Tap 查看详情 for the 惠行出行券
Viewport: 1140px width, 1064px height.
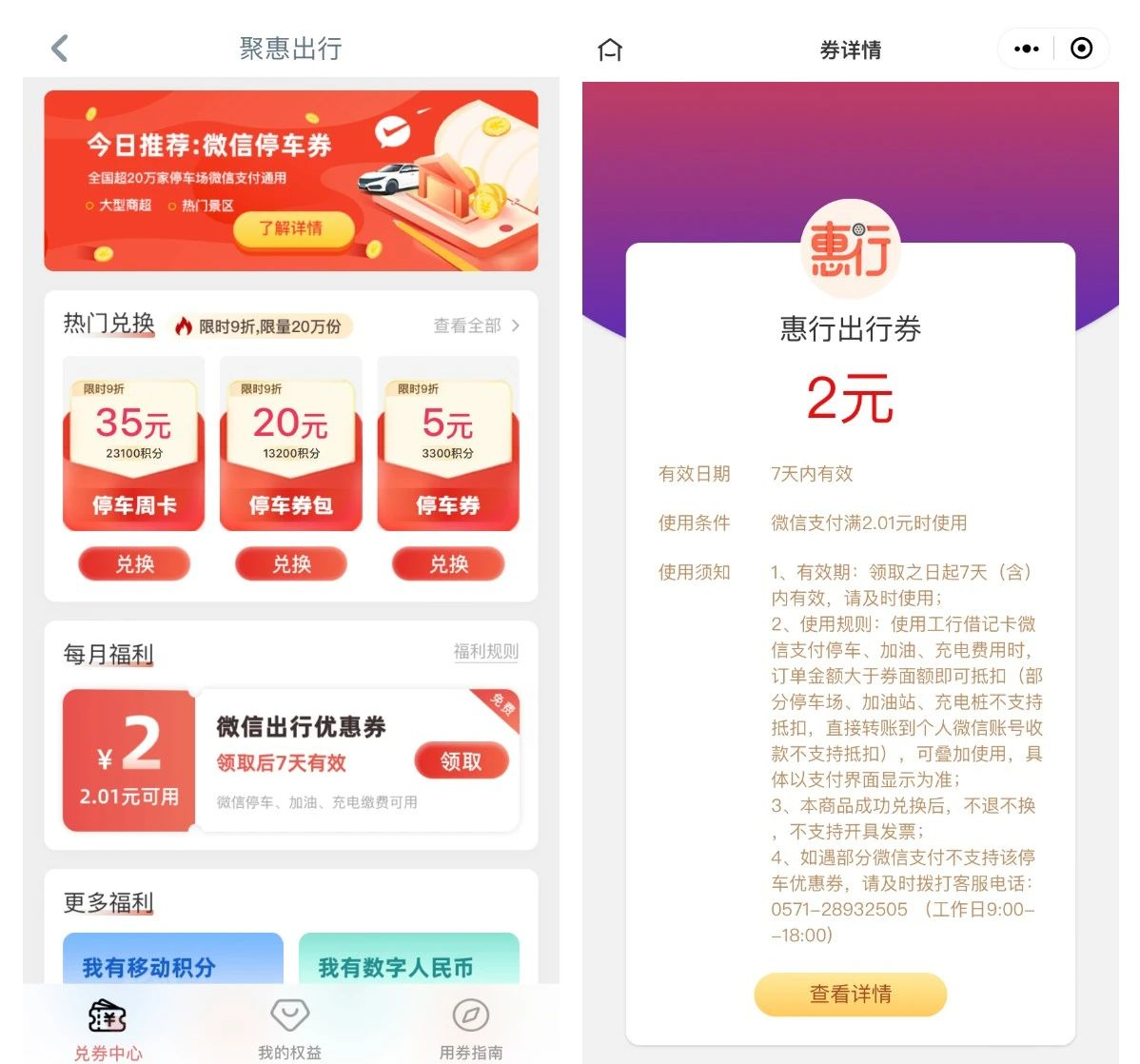tap(850, 995)
